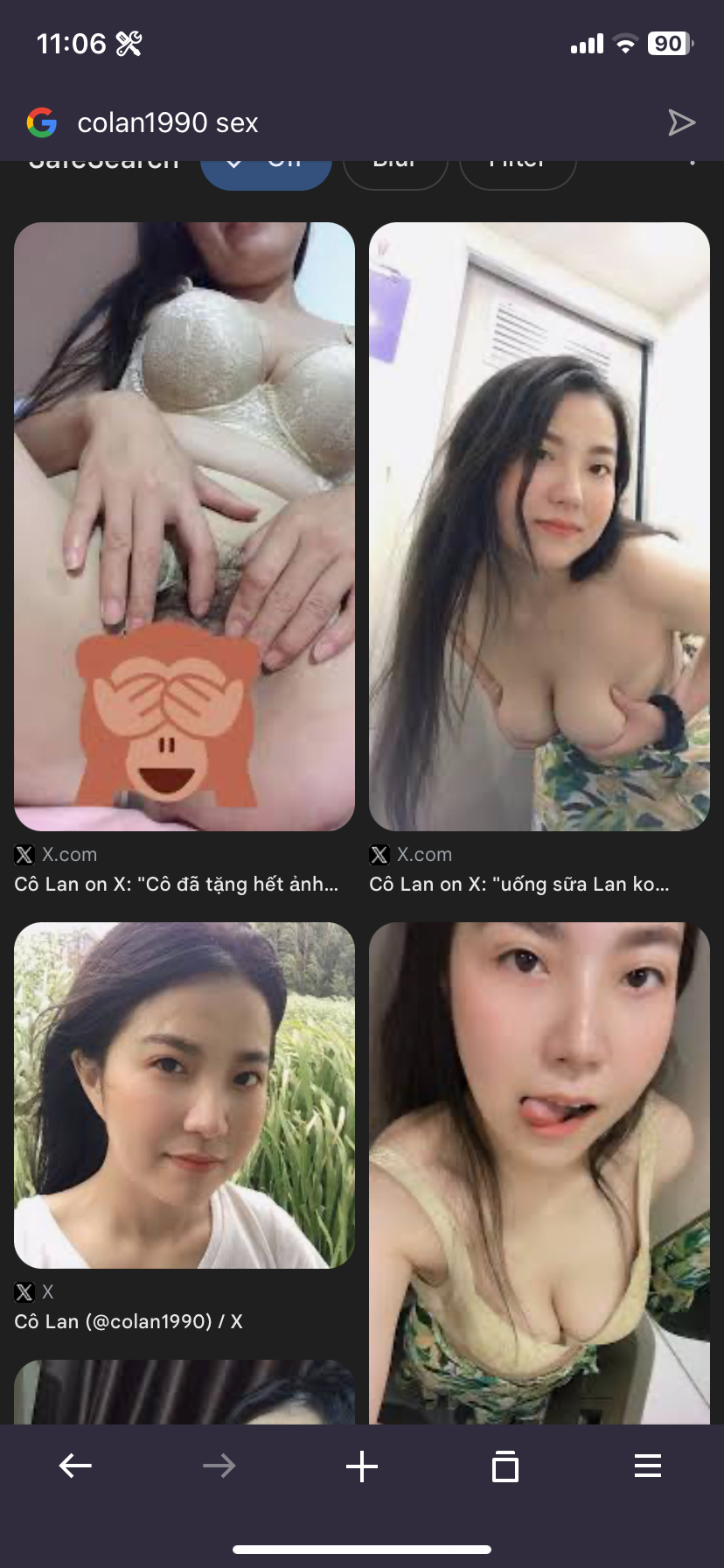Viewport: 724px width, 1568px height.
Task: Open a new browser tab
Action: click(x=362, y=1466)
